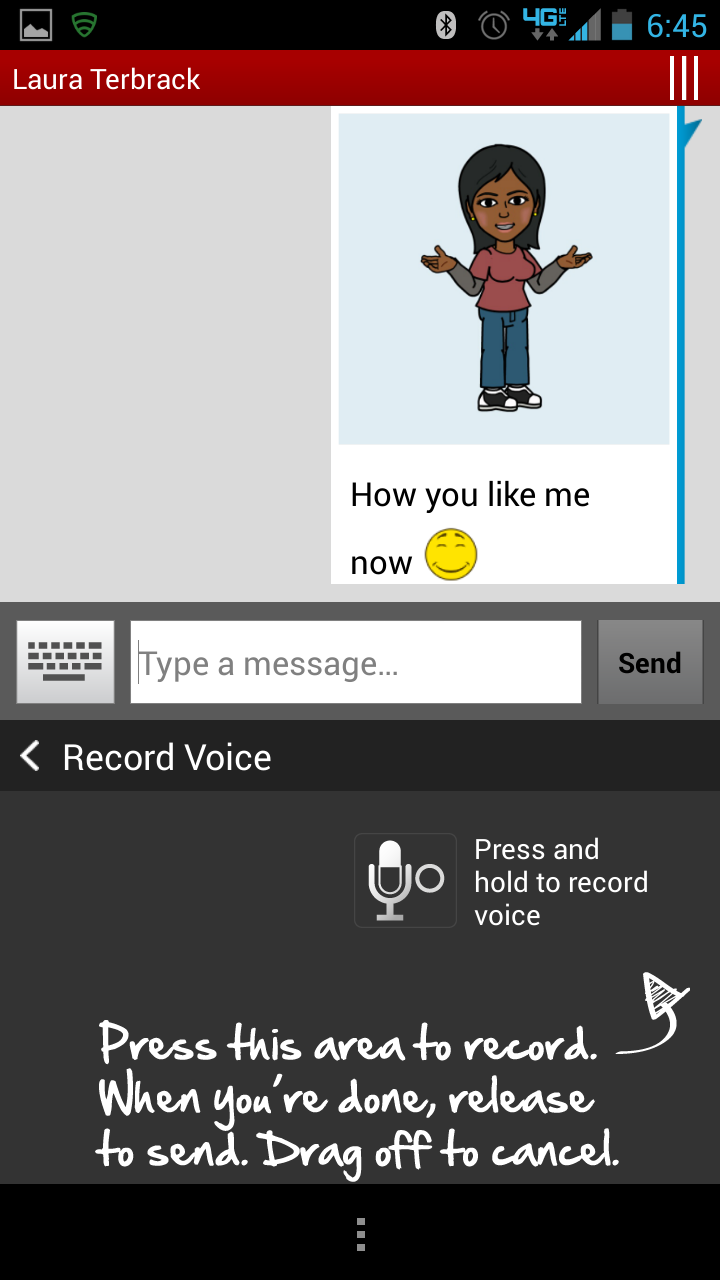The image size is (720, 1280).
Task: Tap the smiley emoji in the message
Action: pyautogui.click(x=451, y=555)
